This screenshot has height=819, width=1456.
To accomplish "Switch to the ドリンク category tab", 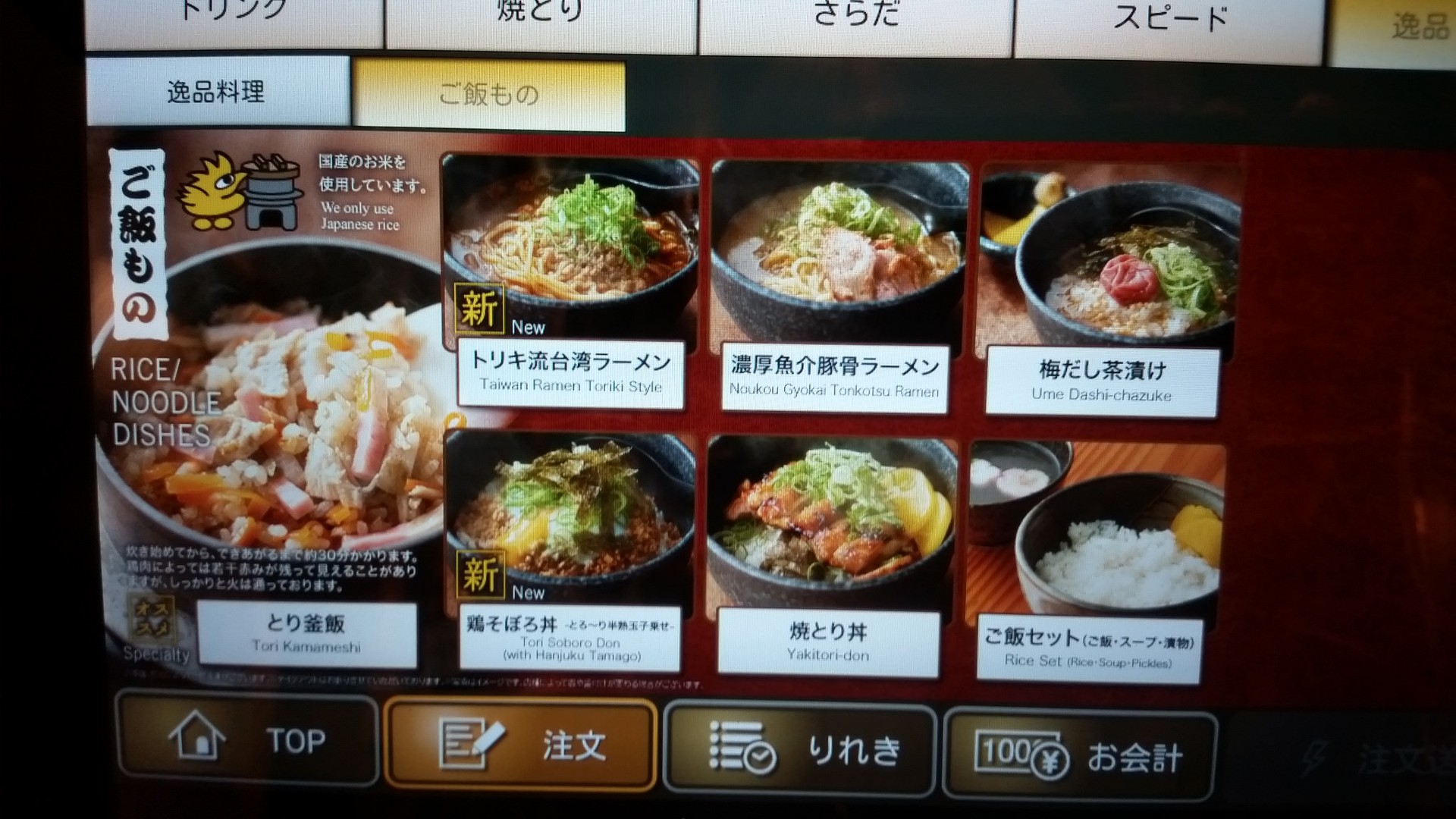I will click(x=234, y=19).
